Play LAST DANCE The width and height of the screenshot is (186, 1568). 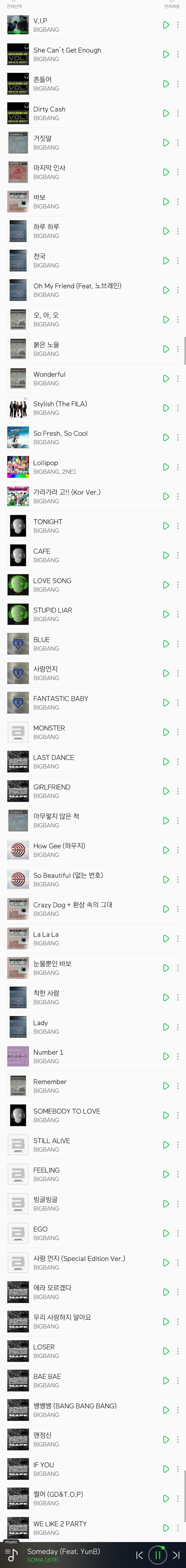click(166, 761)
